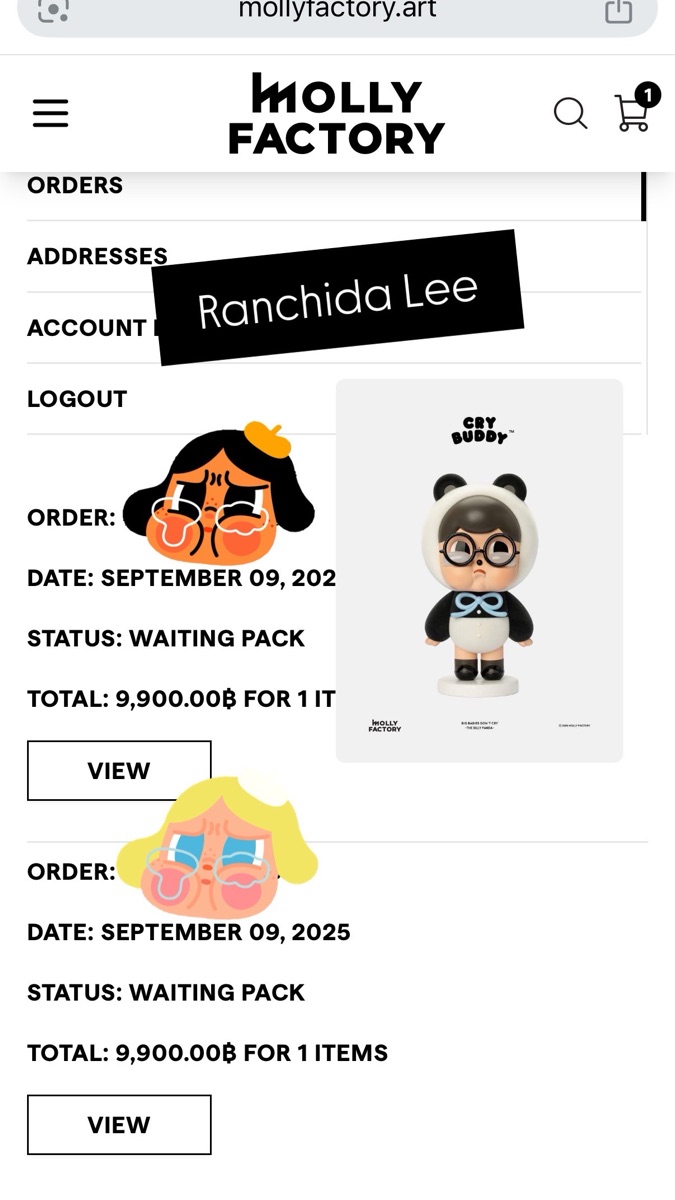This screenshot has width=675, height=1200.
Task: Open the shopping cart
Action: pos(632,111)
